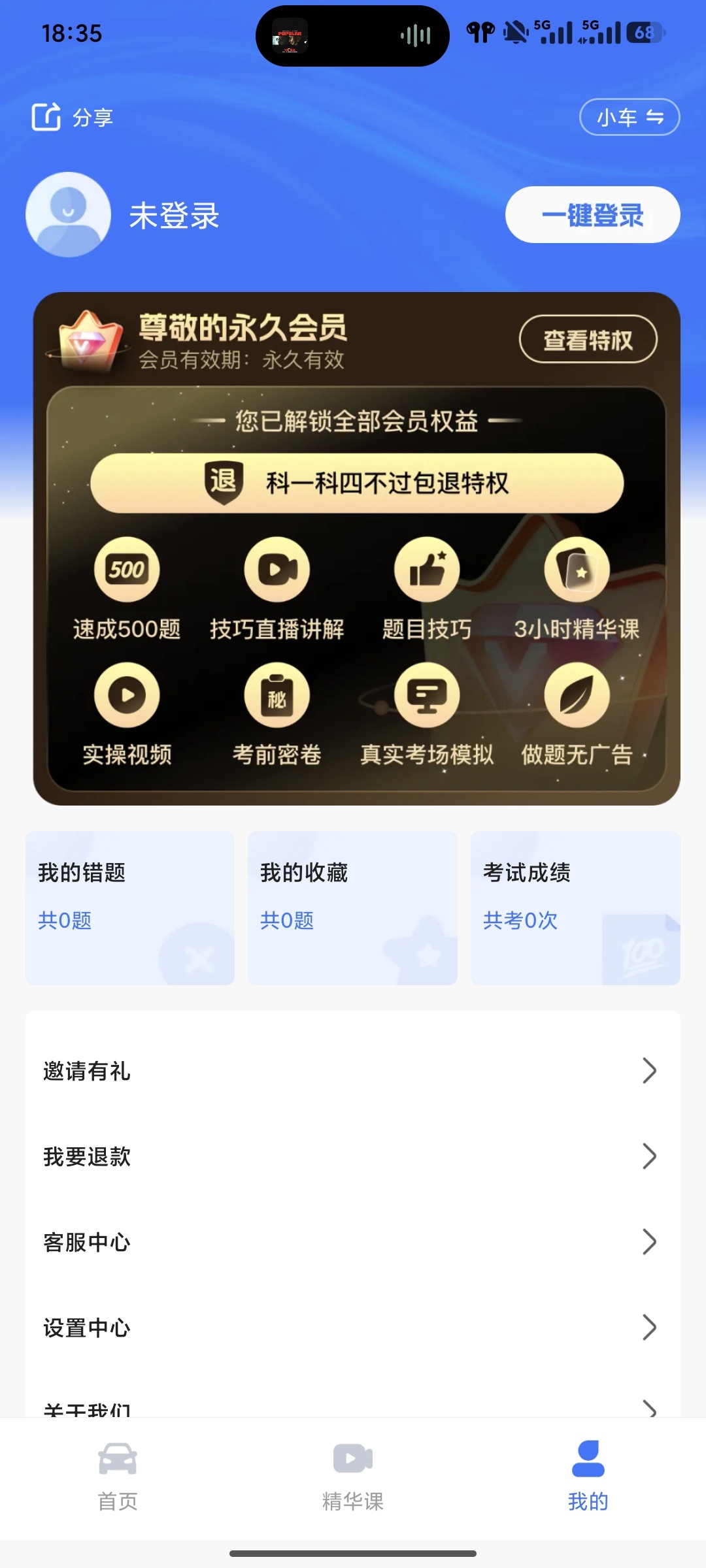Expand the 我要退款 refund row chevron
The height and width of the screenshot is (1568, 706).
(x=650, y=1156)
